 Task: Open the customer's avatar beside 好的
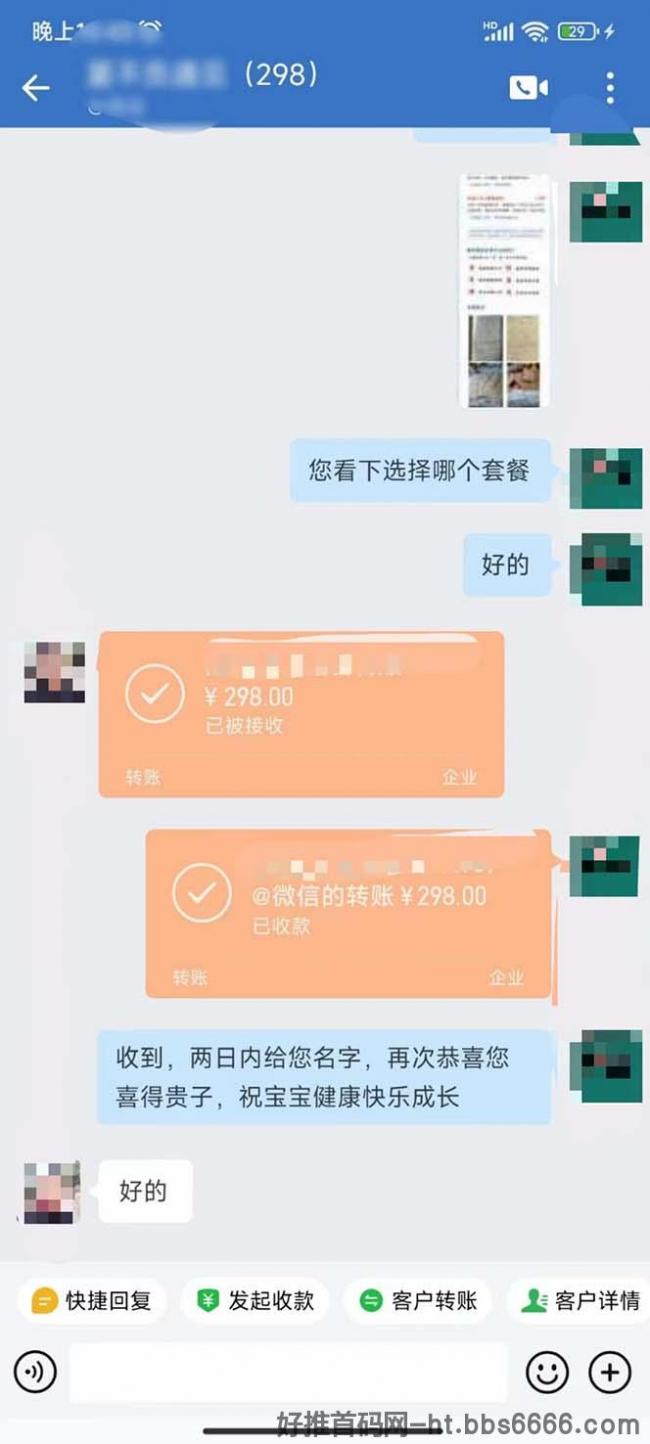click(52, 1192)
